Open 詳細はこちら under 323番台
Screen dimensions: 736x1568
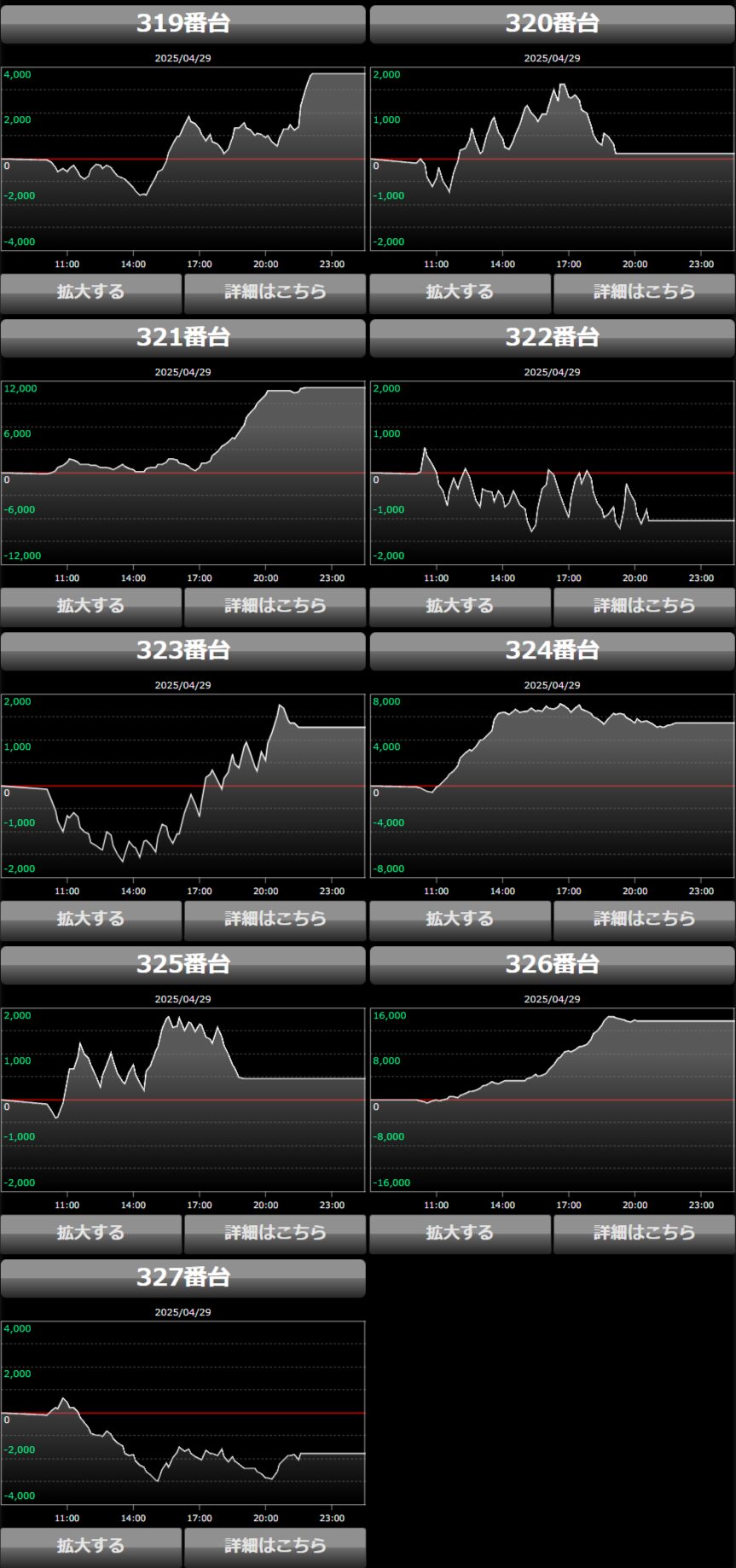tap(275, 919)
